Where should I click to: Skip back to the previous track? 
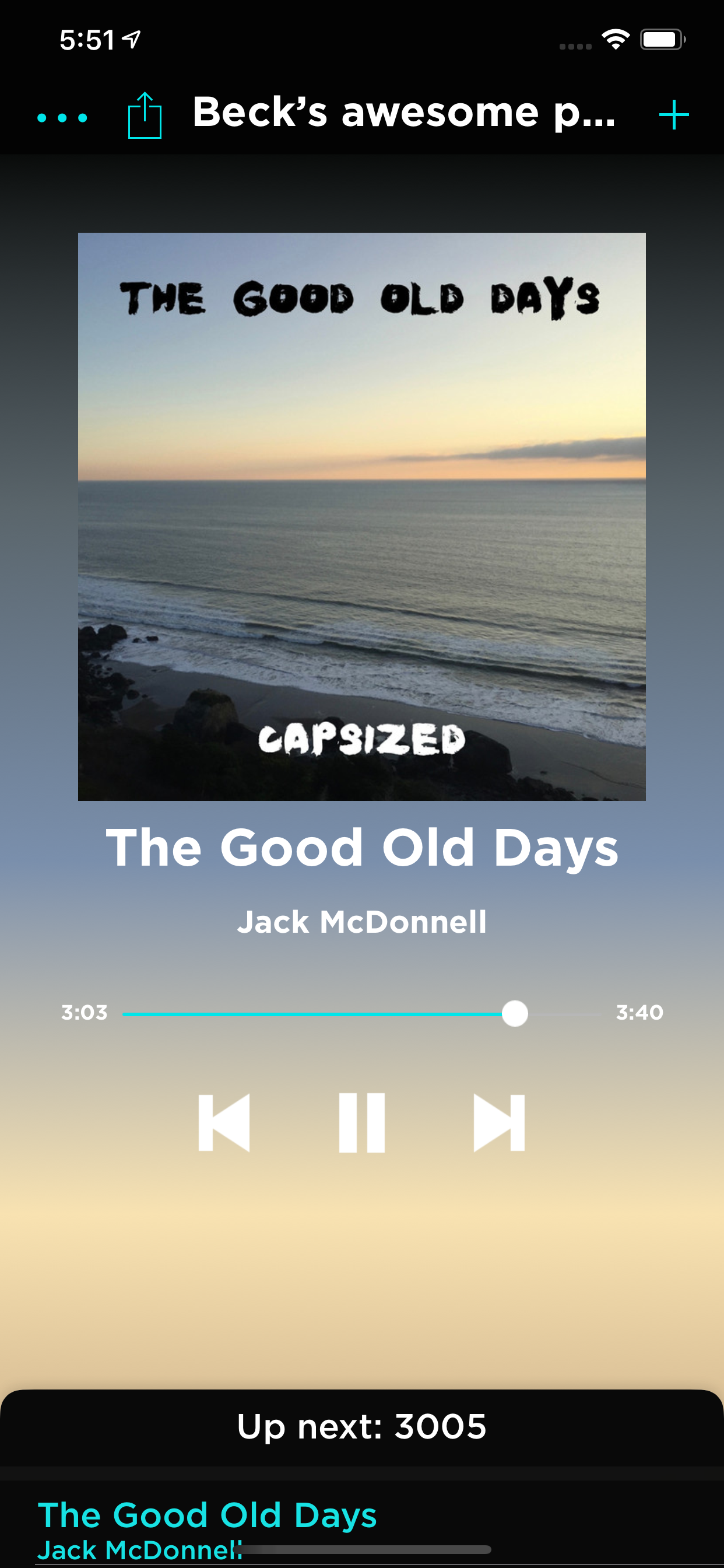tap(224, 1122)
